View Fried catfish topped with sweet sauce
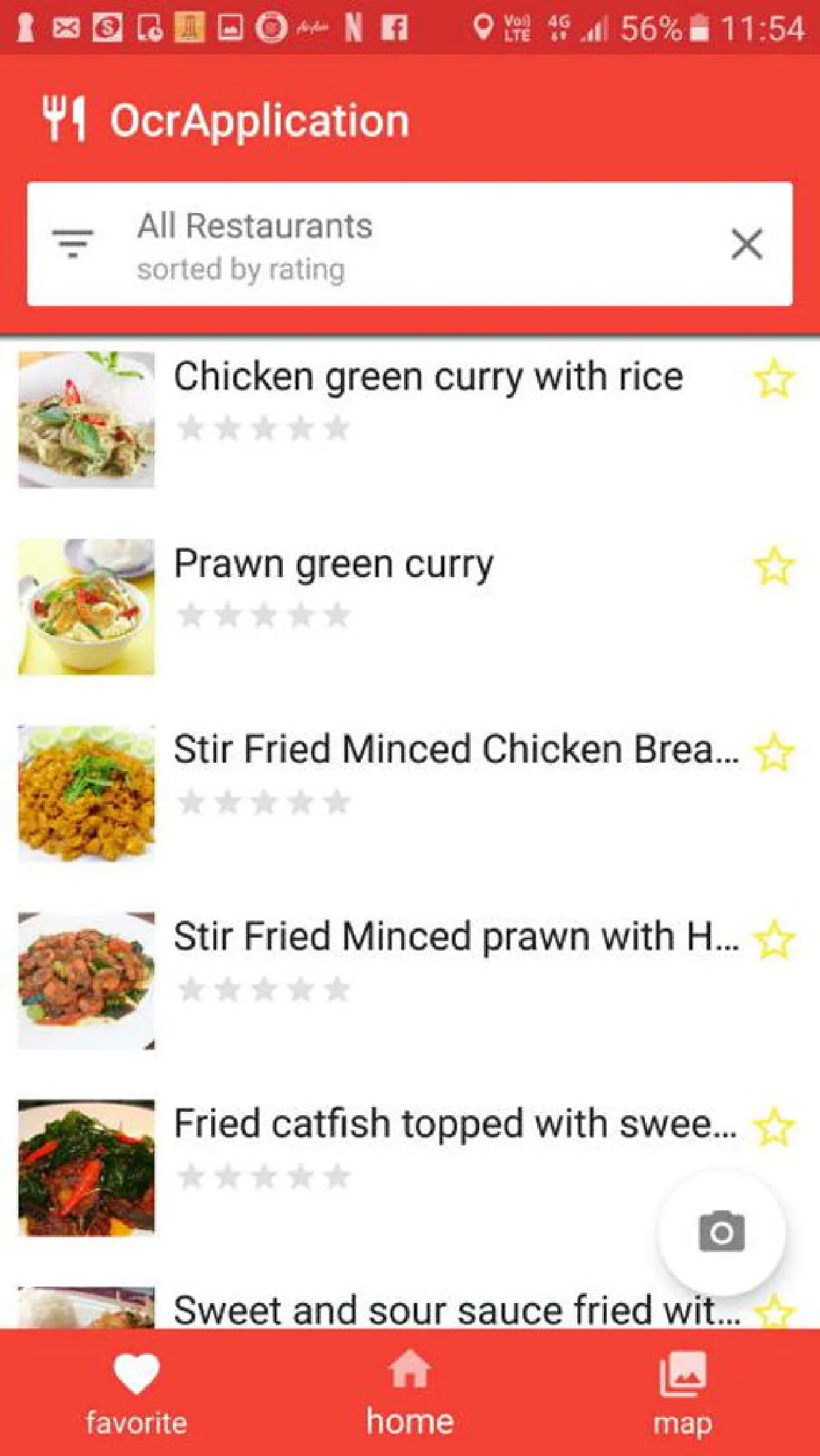The height and width of the screenshot is (1456, 820). tap(455, 1124)
